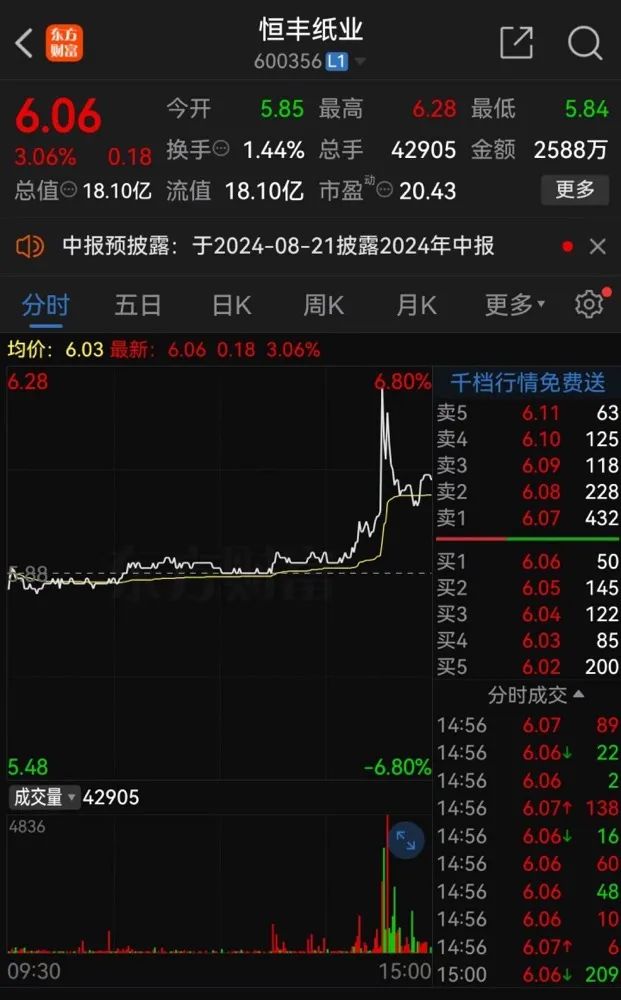Expand the 更多 chart period dropdown
This screenshot has height=1000, width=621.
point(515,304)
